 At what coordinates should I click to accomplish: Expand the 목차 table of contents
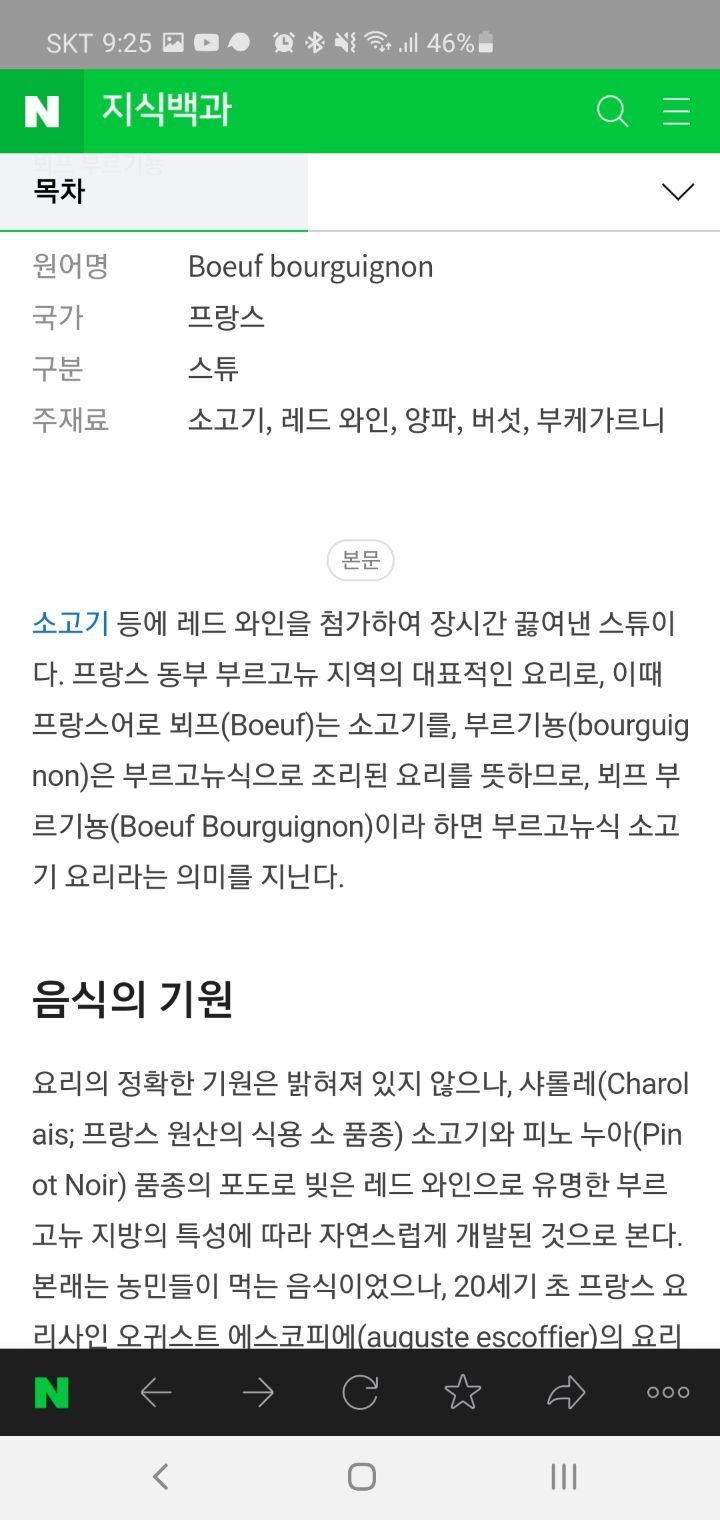[360, 192]
